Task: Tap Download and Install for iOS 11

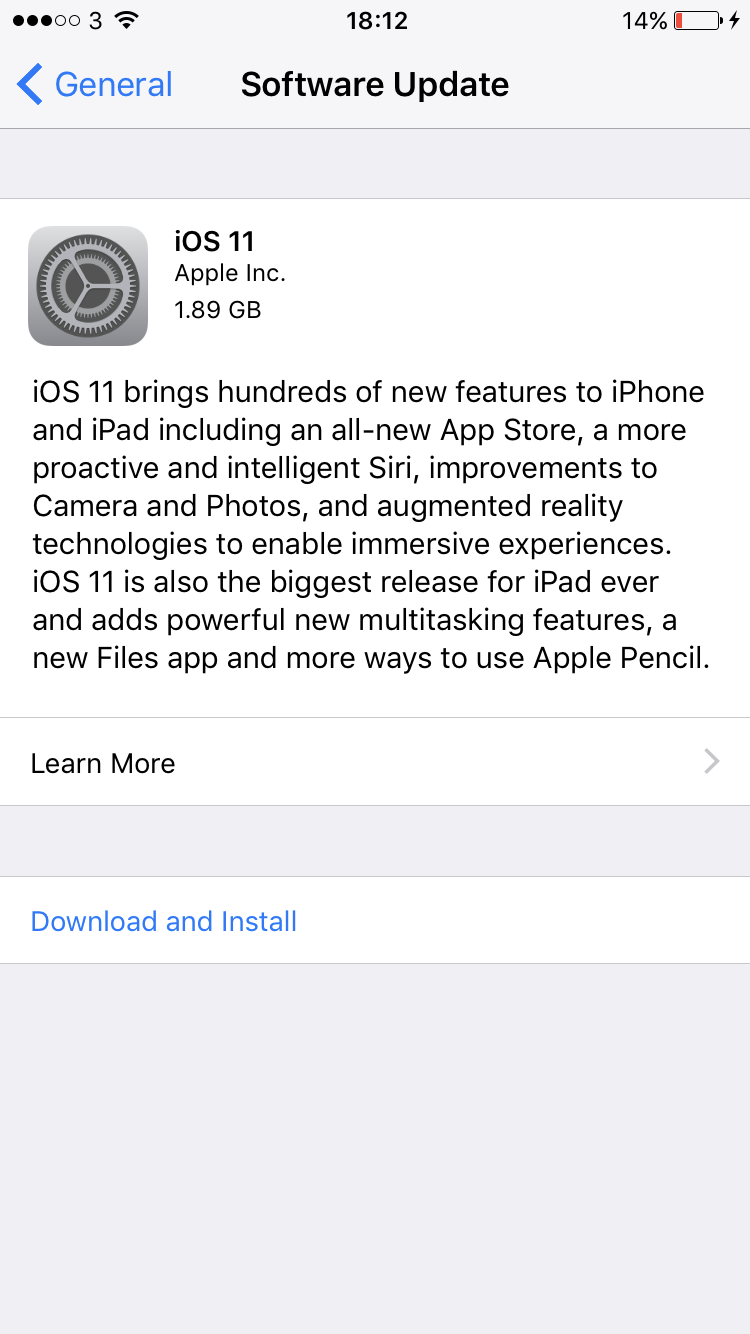Action: [164, 921]
